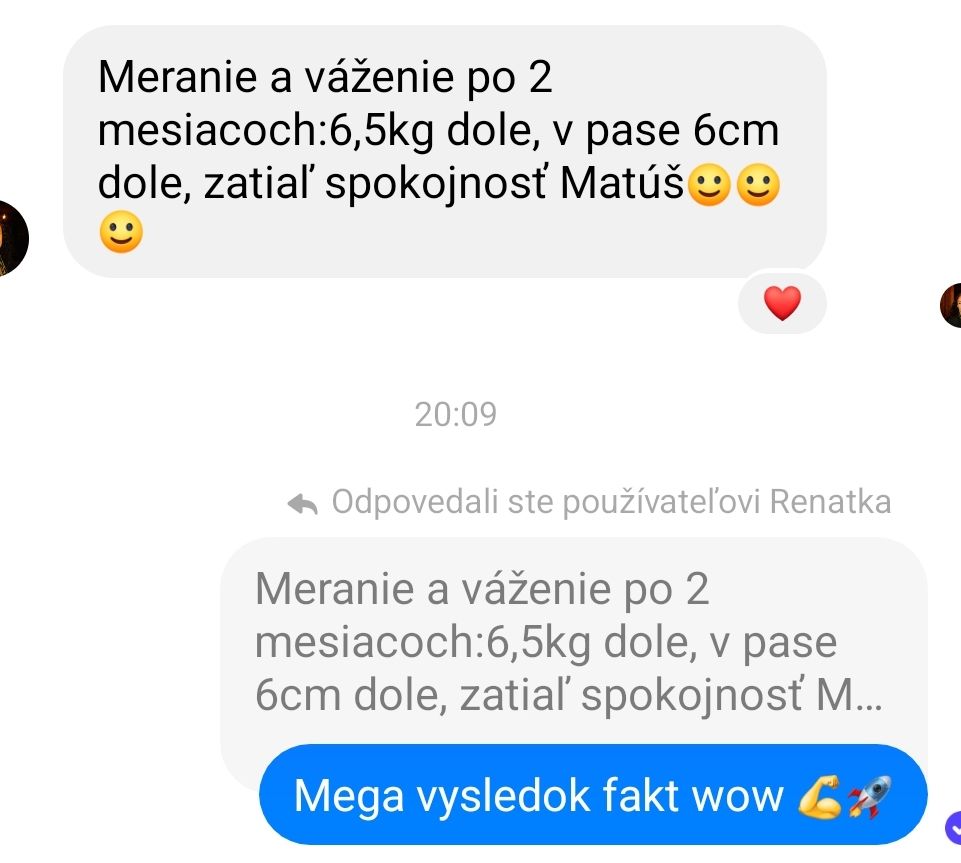Tap the 'Mega vysledok fakt wow' message bubble
Viewport: 961px width, 863px height.
(592, 796)
